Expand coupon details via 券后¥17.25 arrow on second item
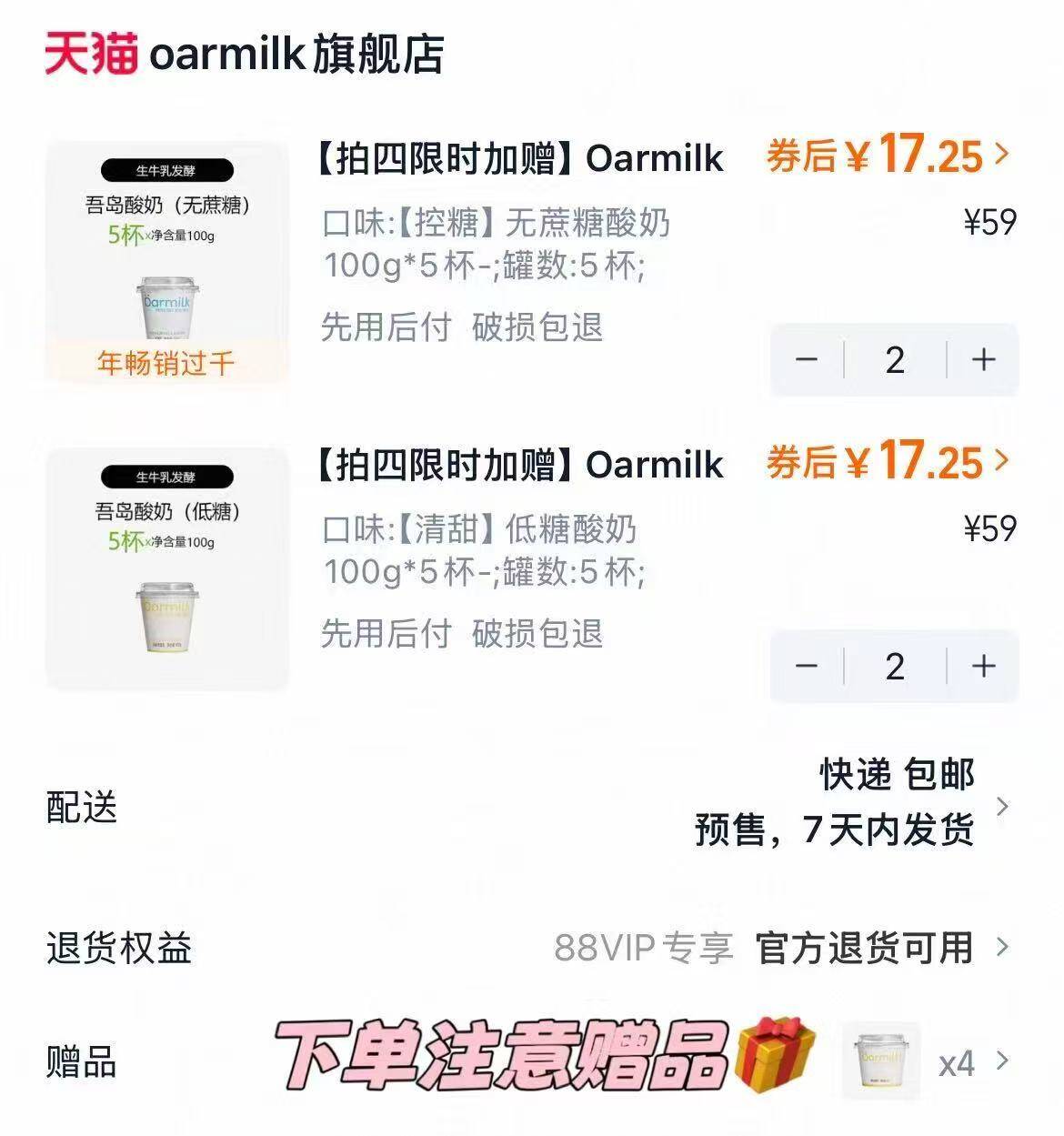1064x1136 pixels. pyautogui.click(x=1000, y=462)
